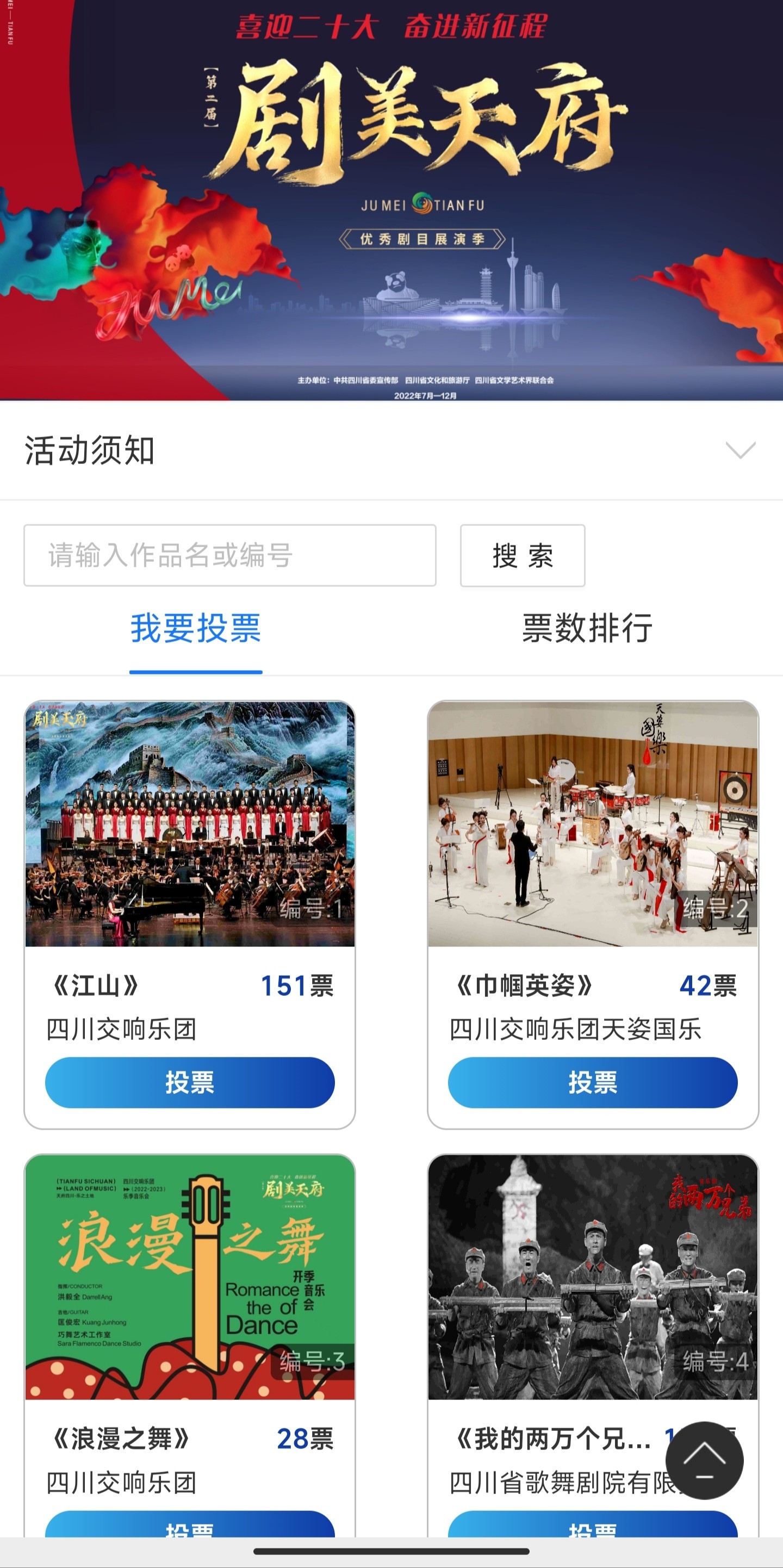Vote for 《巾帼英姿》
This screenshot has height=1568, width=783.
pyautogui.click(x=592, y=1082)
